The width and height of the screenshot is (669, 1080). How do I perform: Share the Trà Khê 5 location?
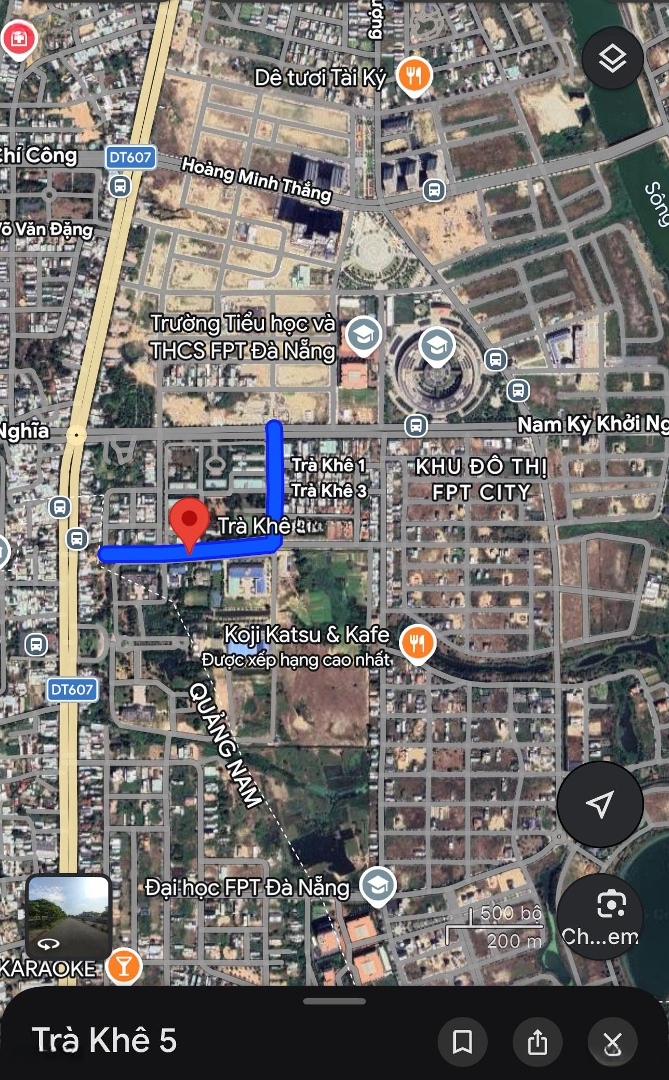click(537, 1042)
